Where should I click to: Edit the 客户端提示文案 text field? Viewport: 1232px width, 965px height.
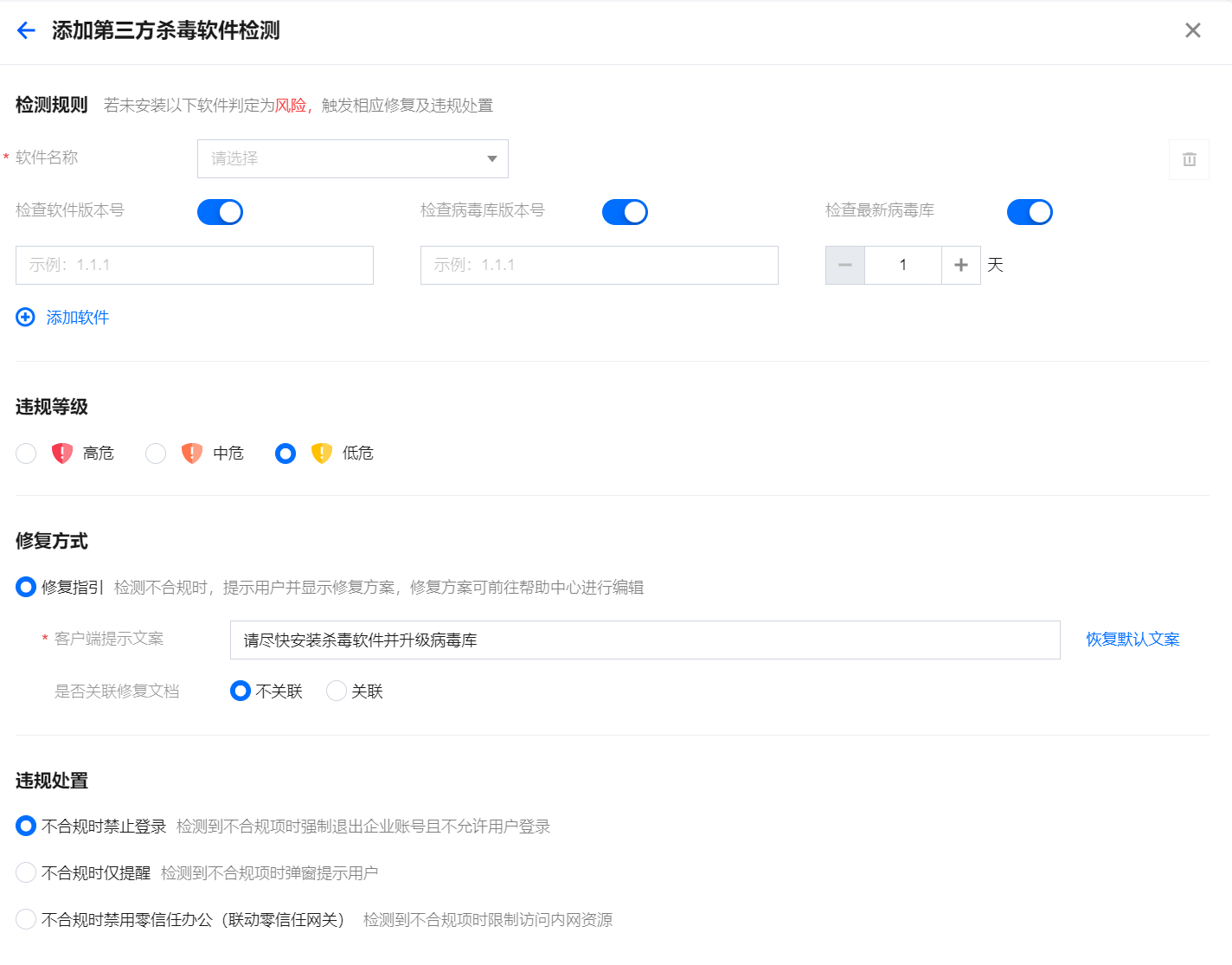click(645, 640)
